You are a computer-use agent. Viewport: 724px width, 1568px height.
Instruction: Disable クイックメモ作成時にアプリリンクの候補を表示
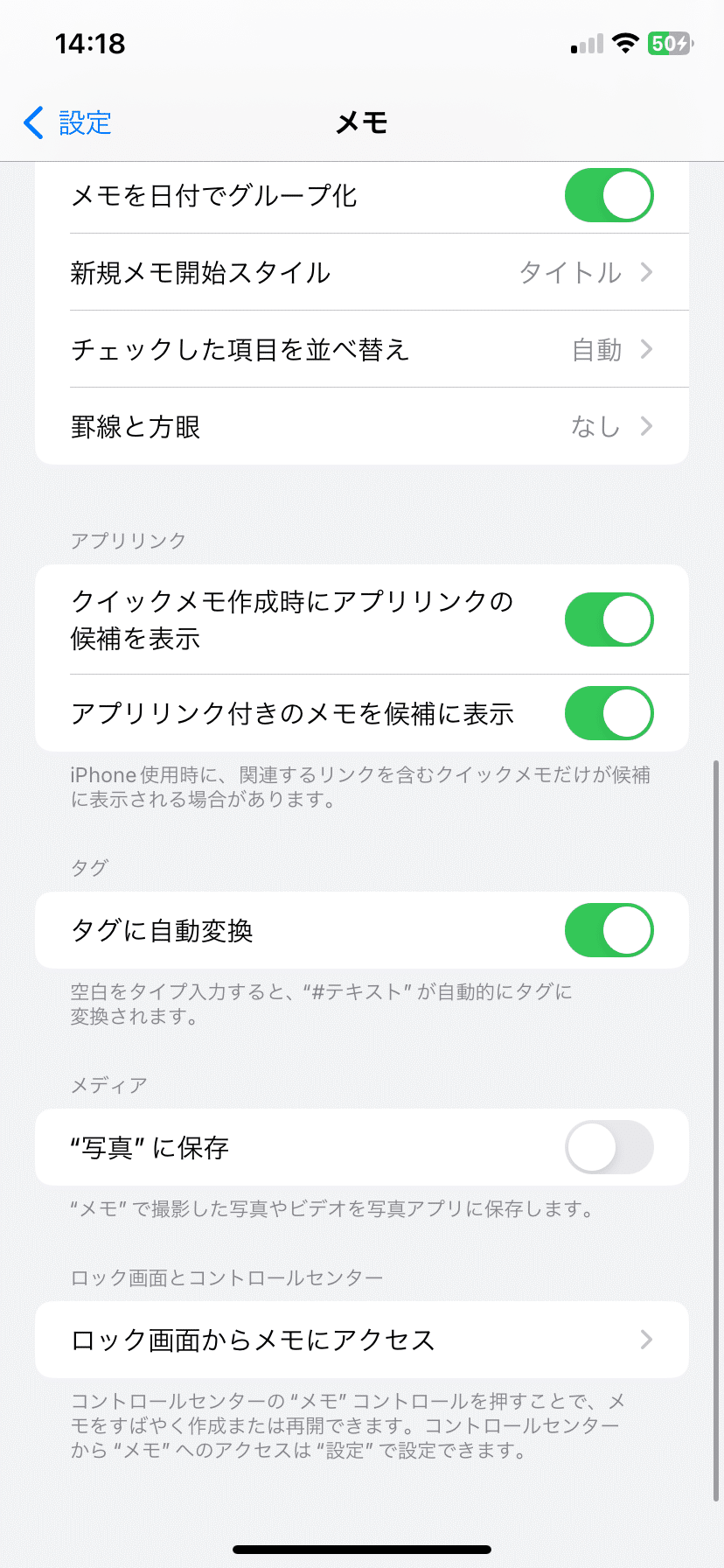(x=609, y=619)
